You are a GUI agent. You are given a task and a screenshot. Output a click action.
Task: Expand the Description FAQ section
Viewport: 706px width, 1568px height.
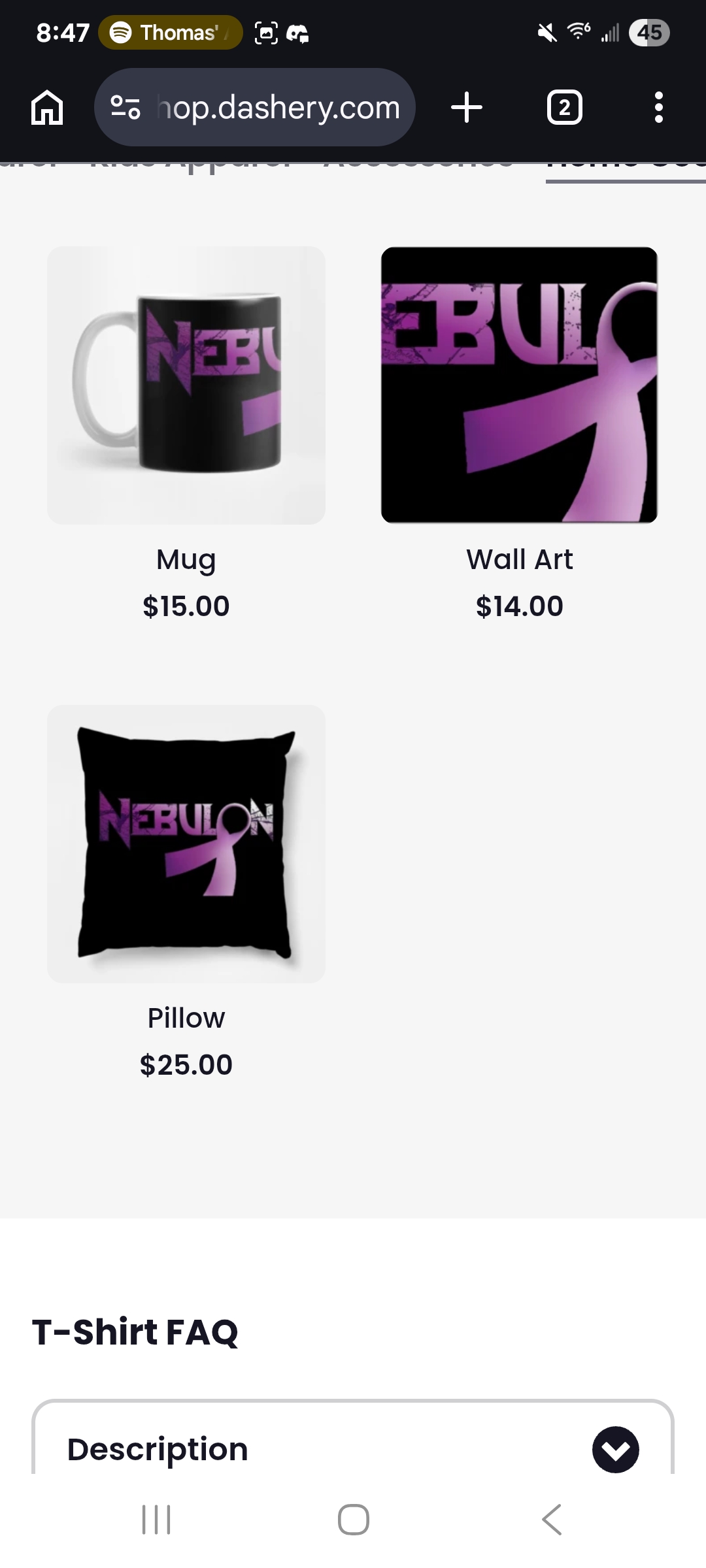click(x=614, y=1449)
